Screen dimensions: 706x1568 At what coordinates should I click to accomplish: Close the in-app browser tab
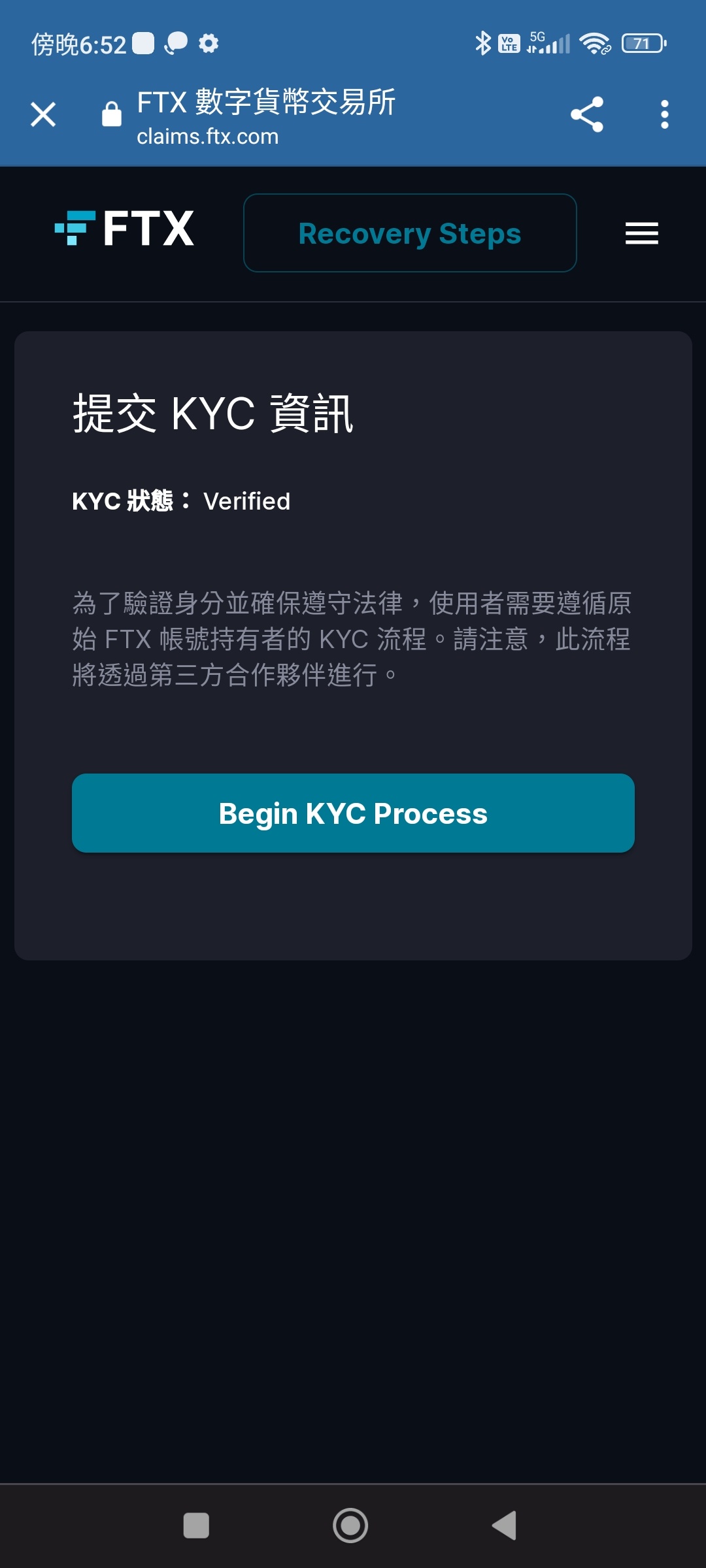tap(43, 115)
